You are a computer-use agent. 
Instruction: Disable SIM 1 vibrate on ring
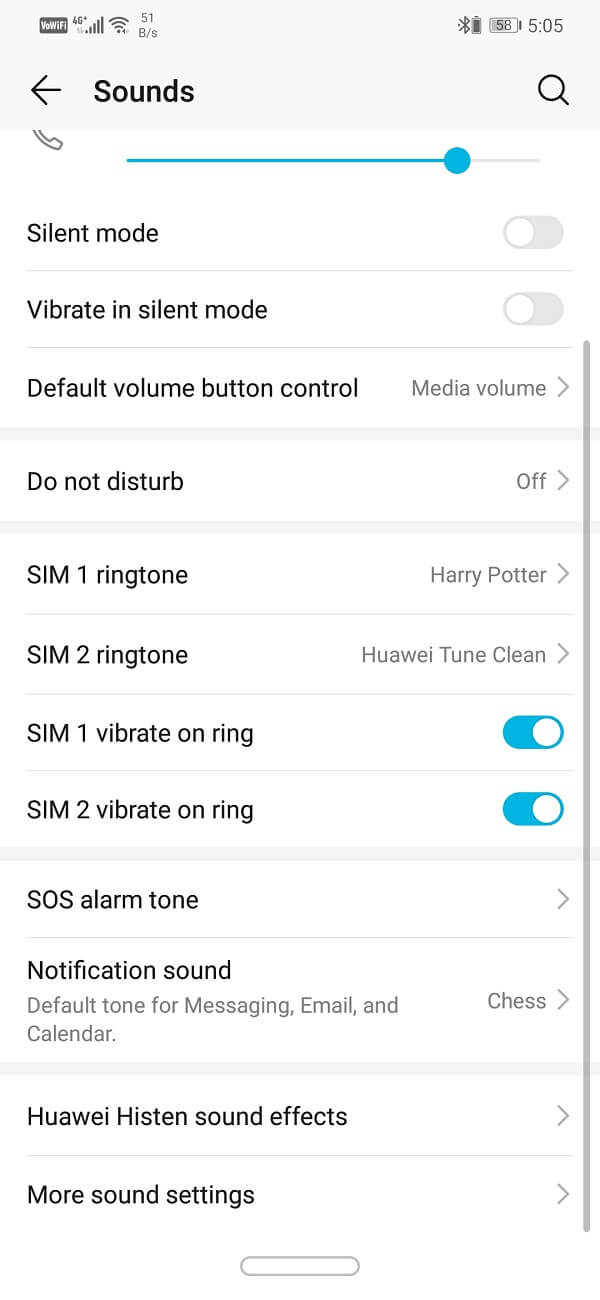click(532, 733)
